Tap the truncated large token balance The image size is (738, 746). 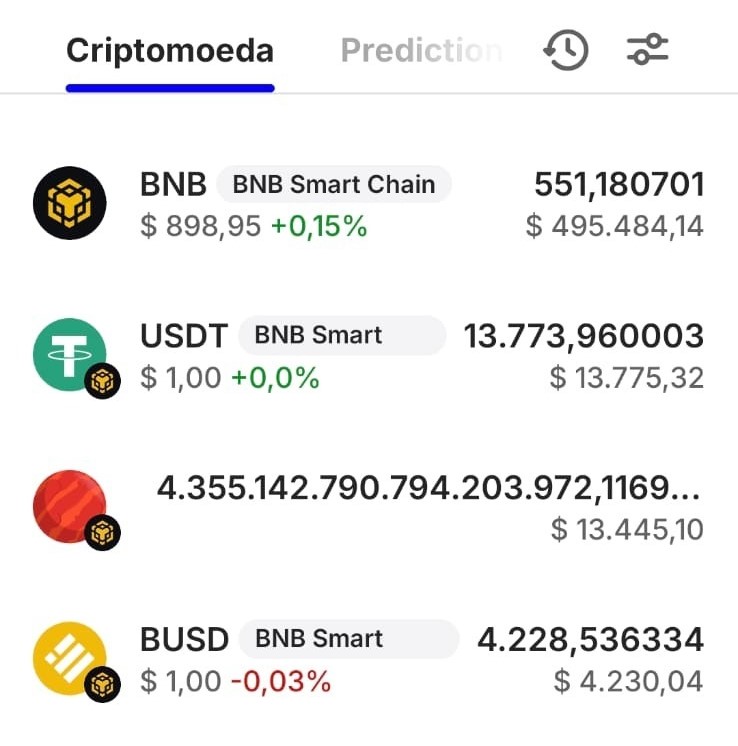tap(430, 487)
